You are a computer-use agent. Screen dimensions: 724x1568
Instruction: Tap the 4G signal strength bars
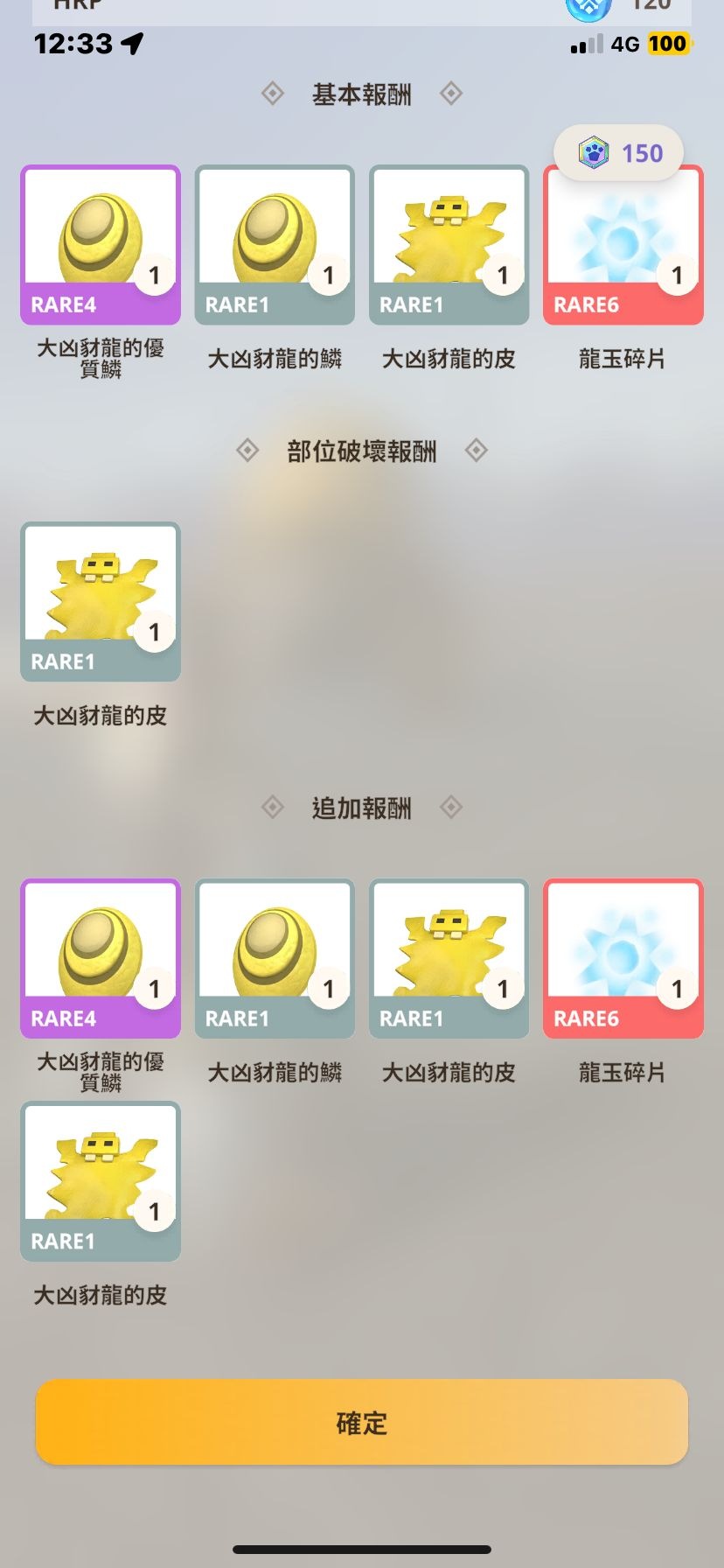pos(584,43)
